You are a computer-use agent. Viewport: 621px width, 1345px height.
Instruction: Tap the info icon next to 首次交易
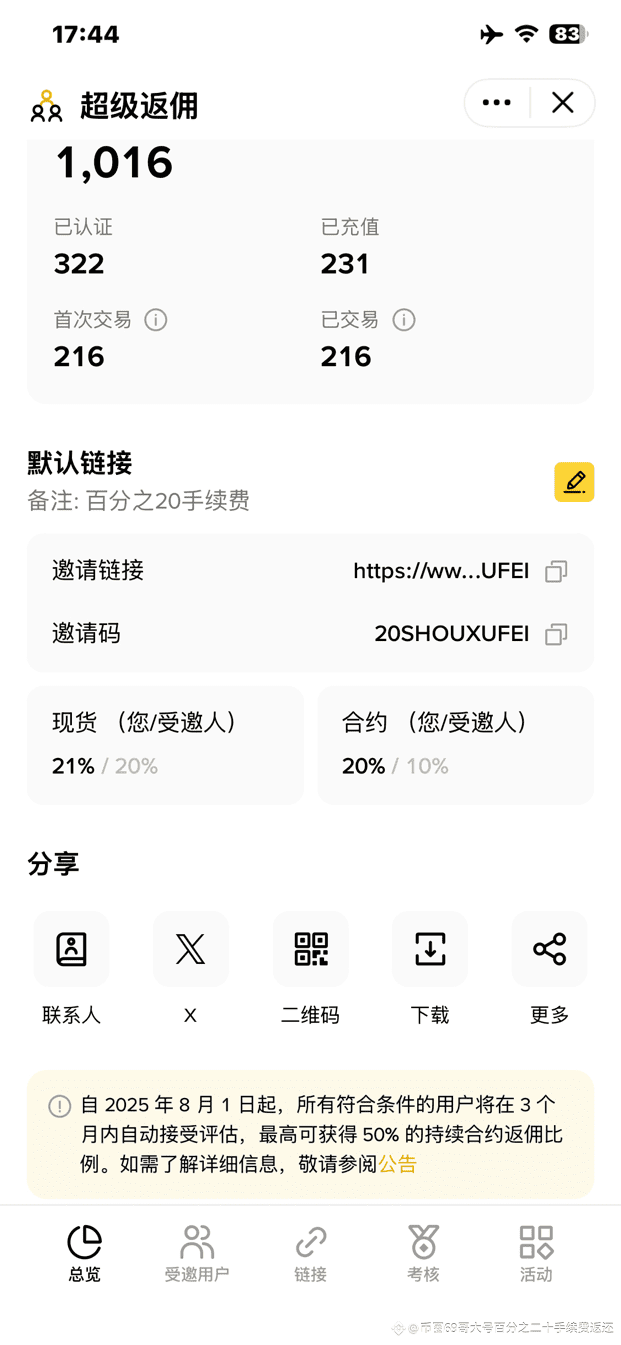pyautogui.click(x=155, y=320)
